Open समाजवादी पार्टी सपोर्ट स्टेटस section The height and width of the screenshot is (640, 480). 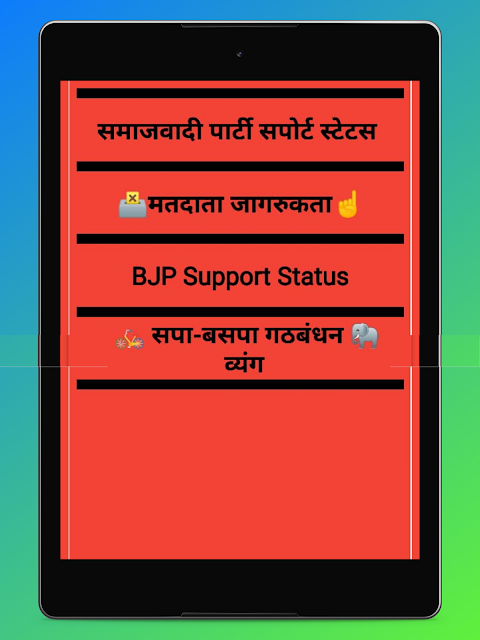(x=240, y=130)
